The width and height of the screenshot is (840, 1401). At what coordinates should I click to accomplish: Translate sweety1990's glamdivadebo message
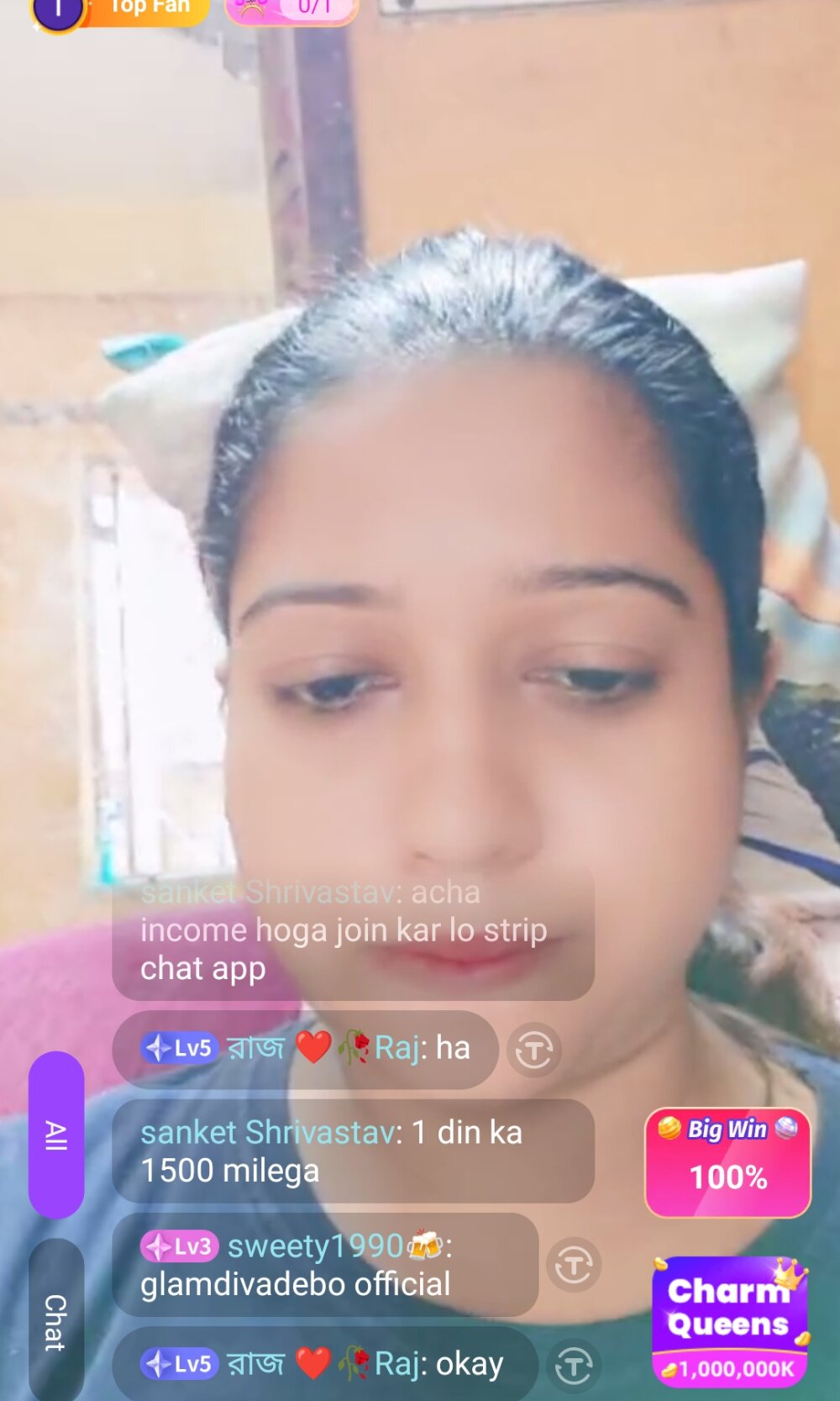click(574, 1265)
